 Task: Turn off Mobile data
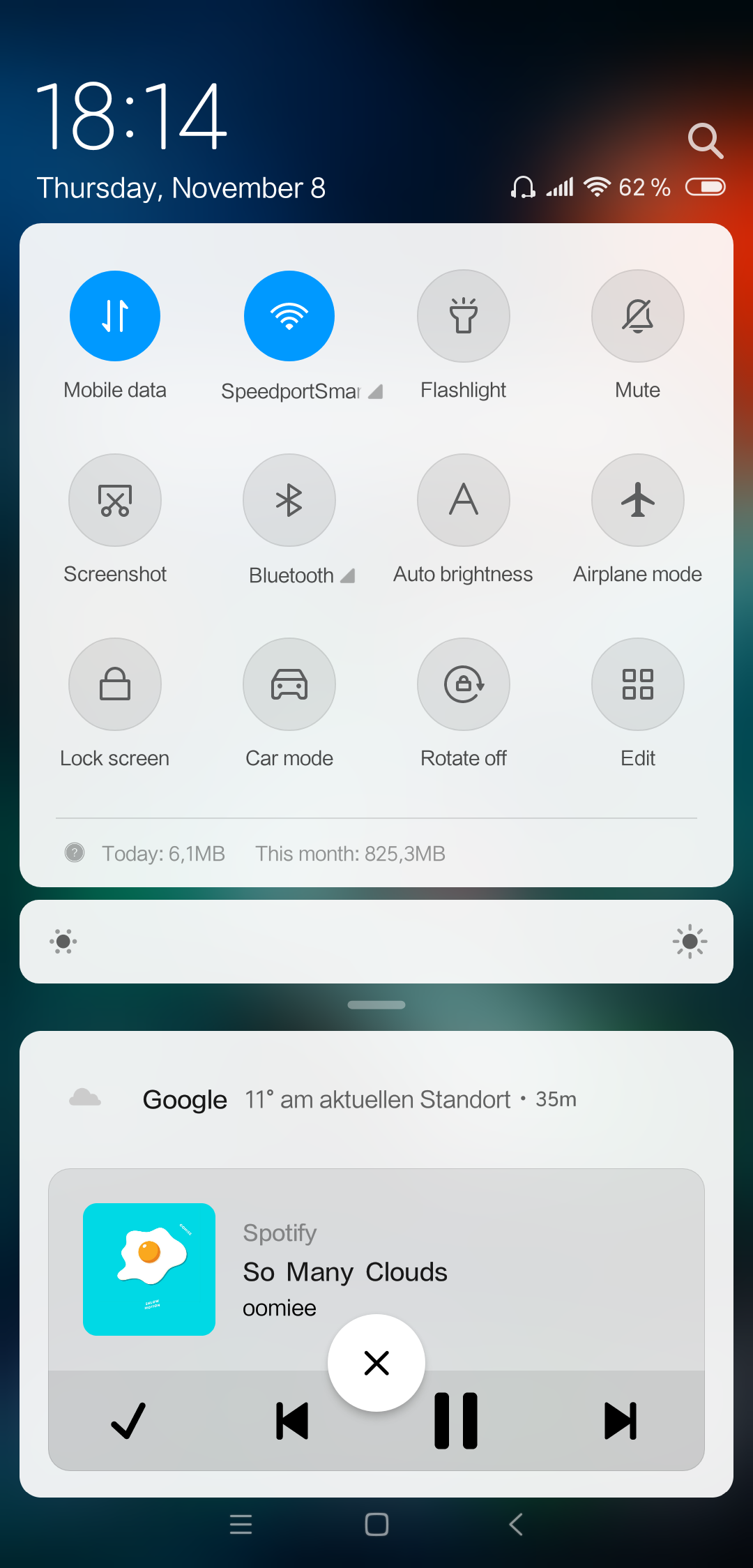pyautogui.click(x=115, y=316)
